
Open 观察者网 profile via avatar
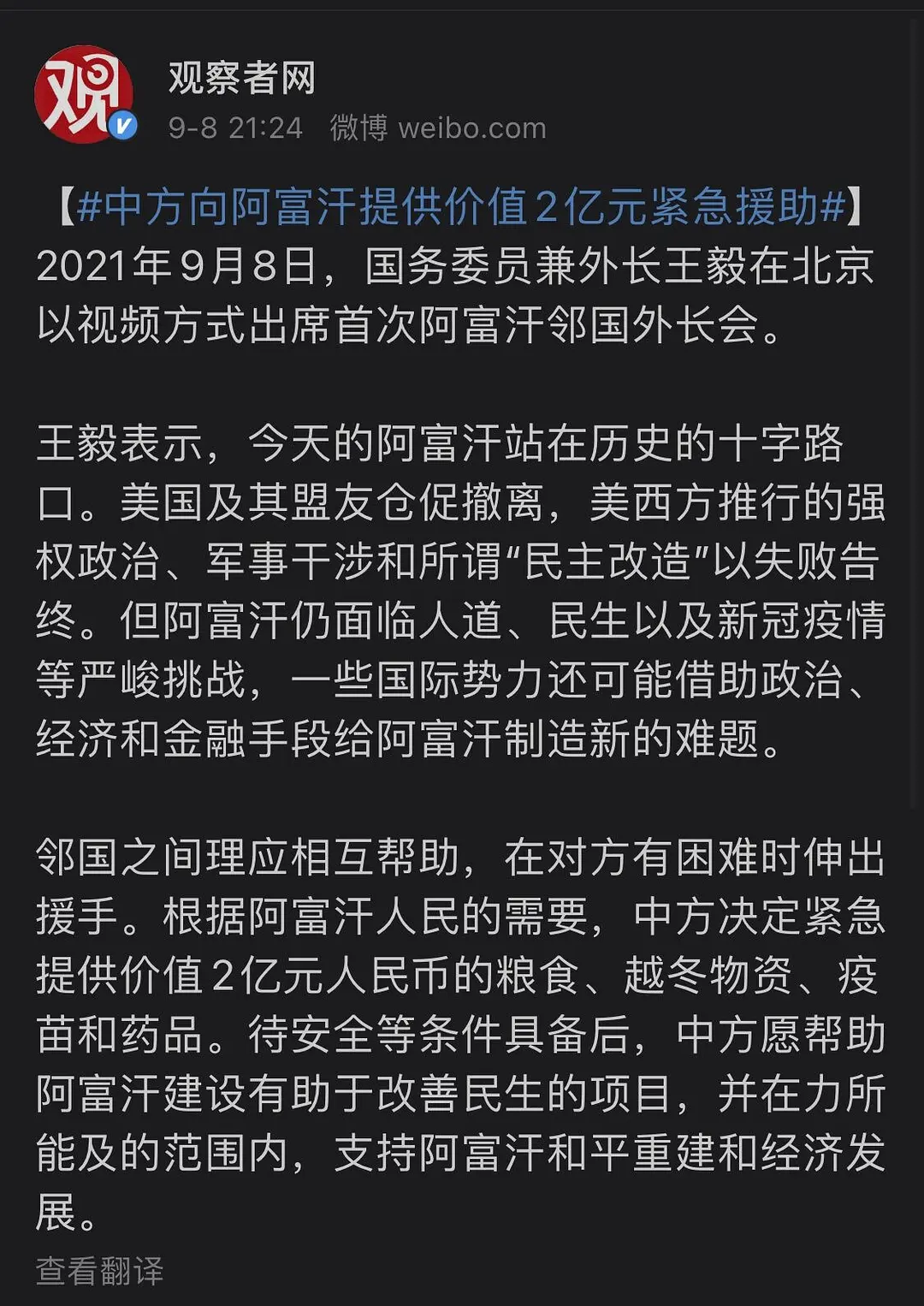click(x=84, y=93)
